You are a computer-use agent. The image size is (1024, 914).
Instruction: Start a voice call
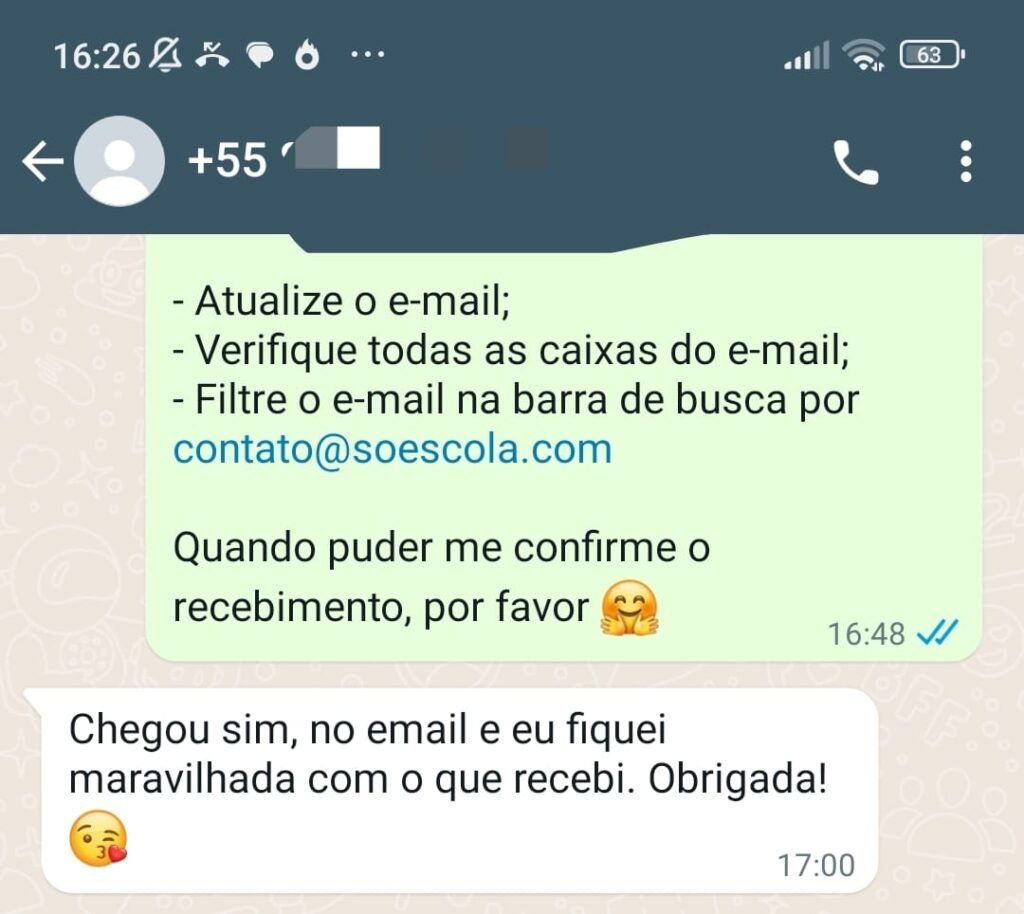pos(855,162)
